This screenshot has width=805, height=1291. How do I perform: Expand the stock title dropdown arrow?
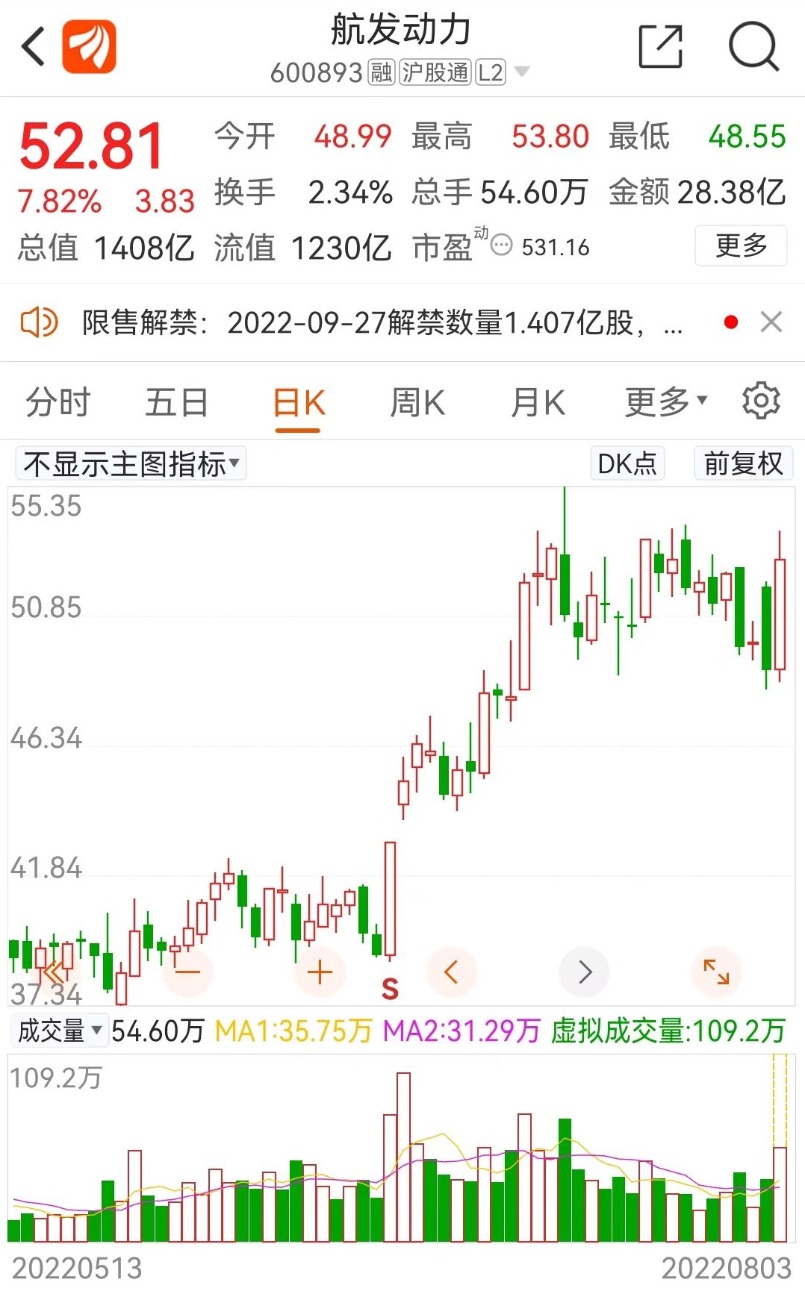coord(521,73)
